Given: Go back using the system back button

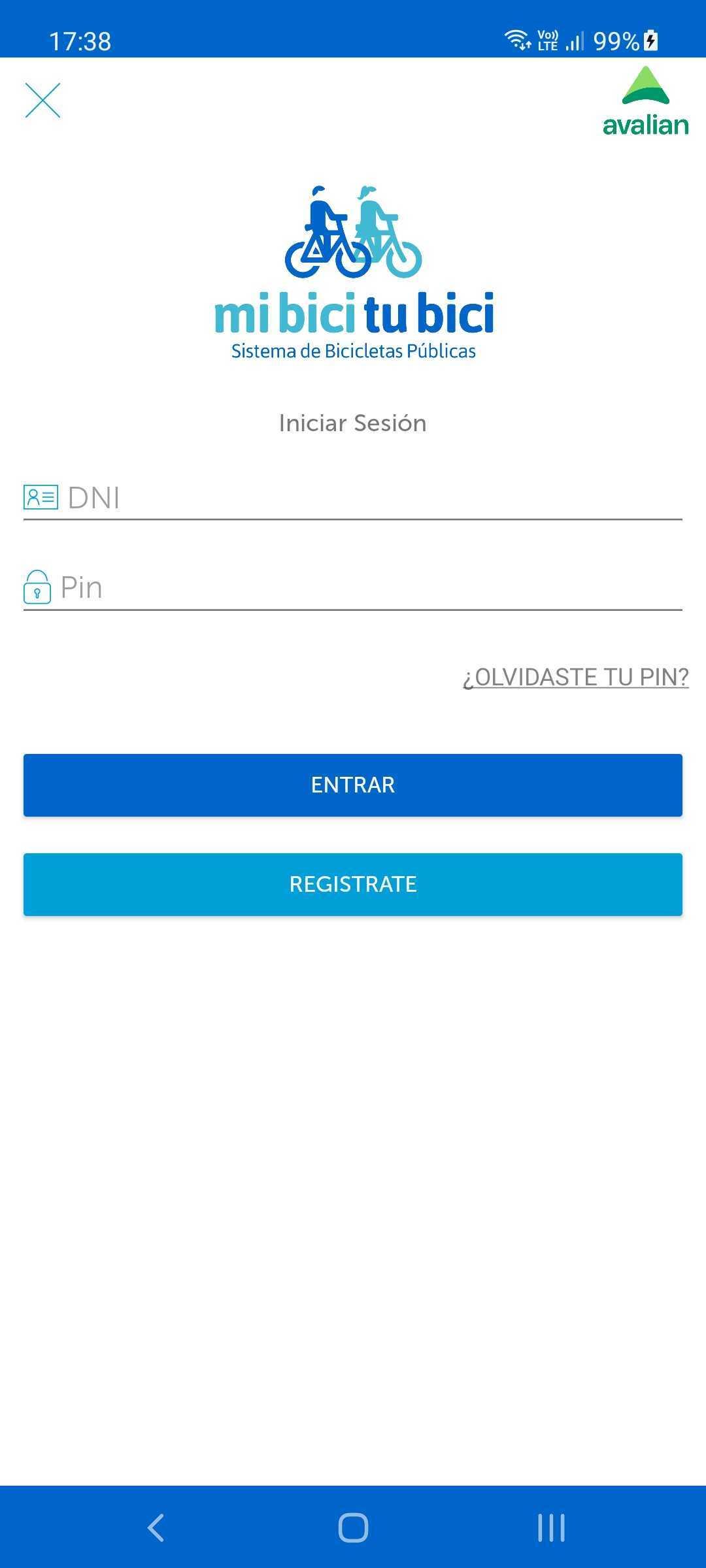Looking at the screenshot, I should click(156, 1527).
